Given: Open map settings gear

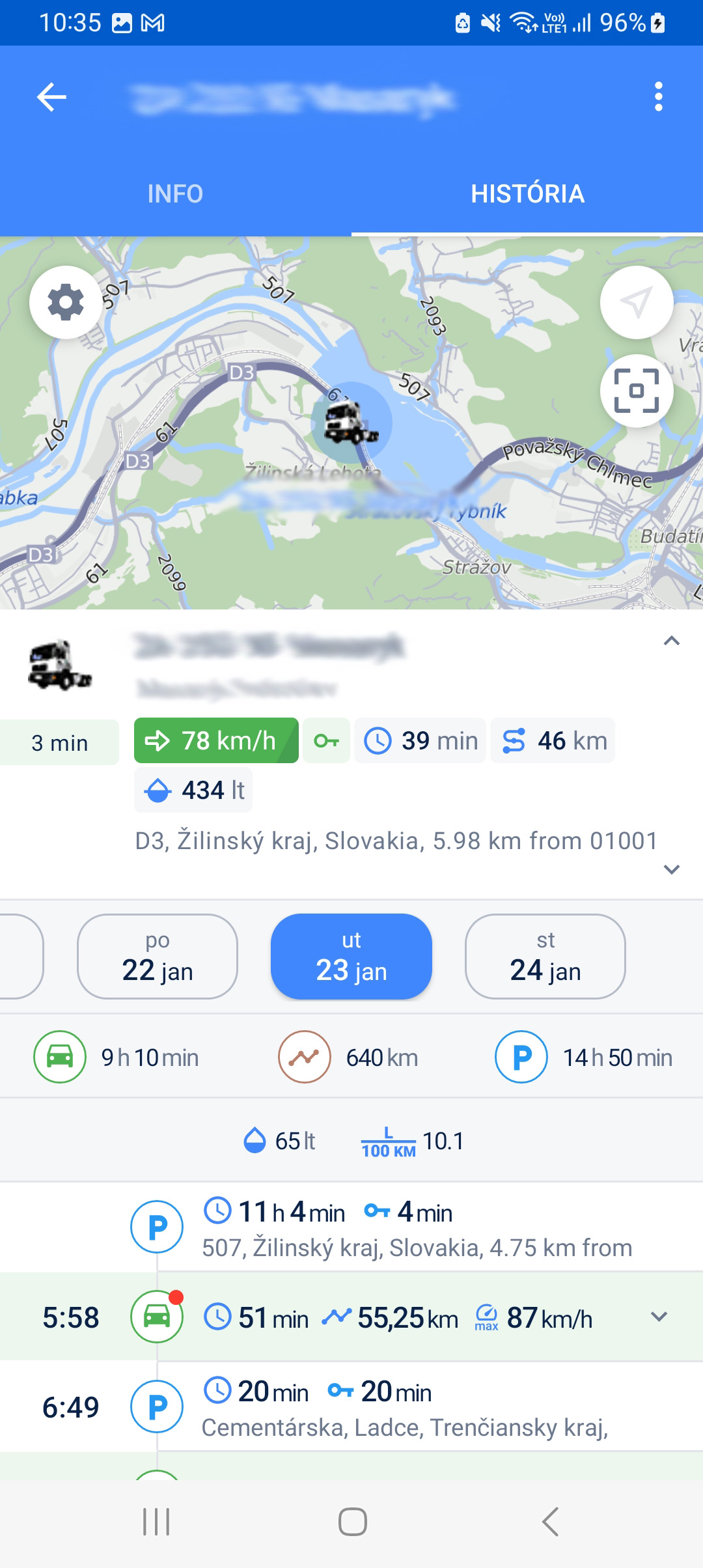Looking at the screenshot, I should tap(66, 302).
